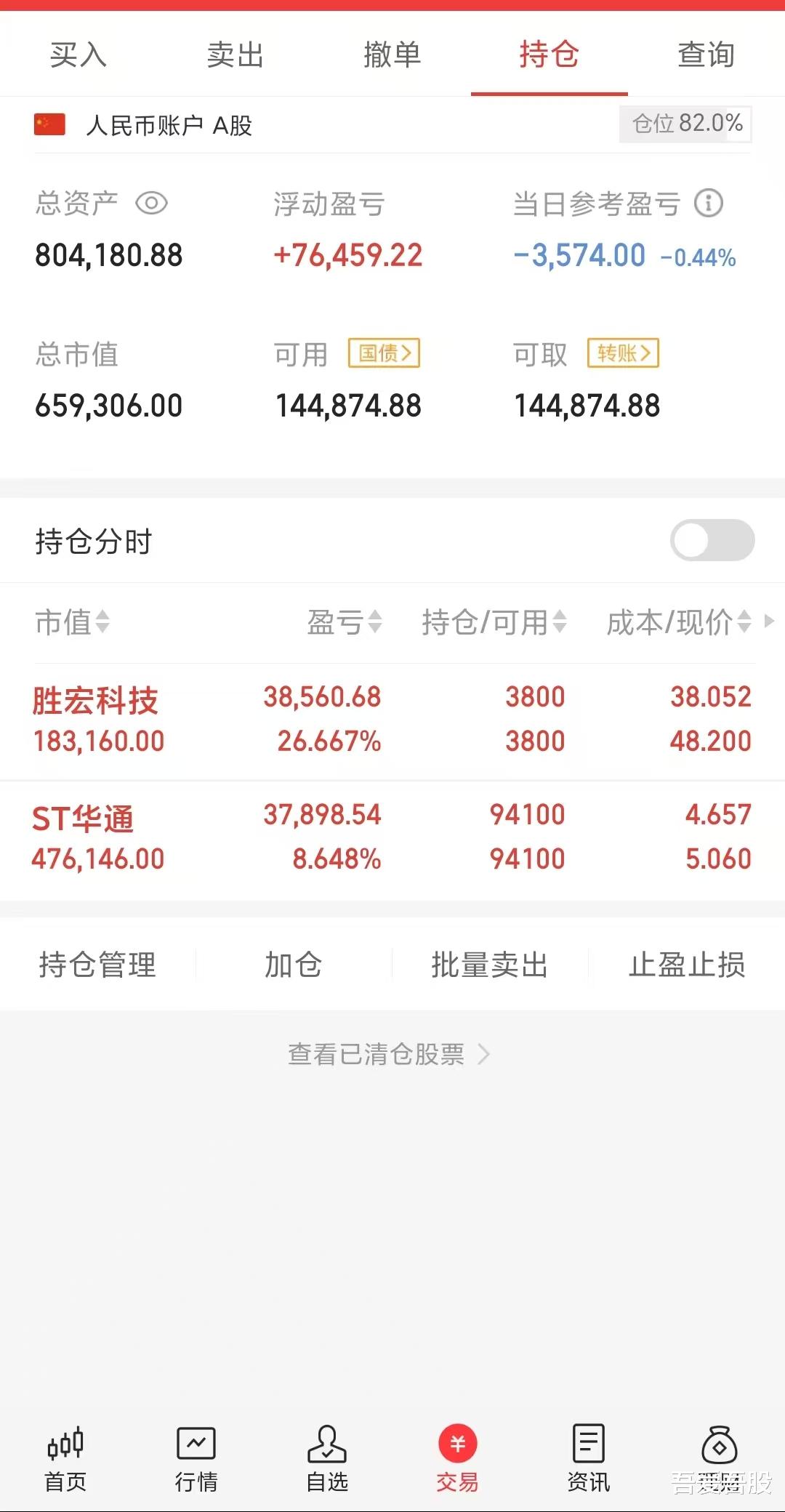The image size is (785, 1512).
Task: Open the 胜宏科技 holding row
Action: (x=392, y=720)
